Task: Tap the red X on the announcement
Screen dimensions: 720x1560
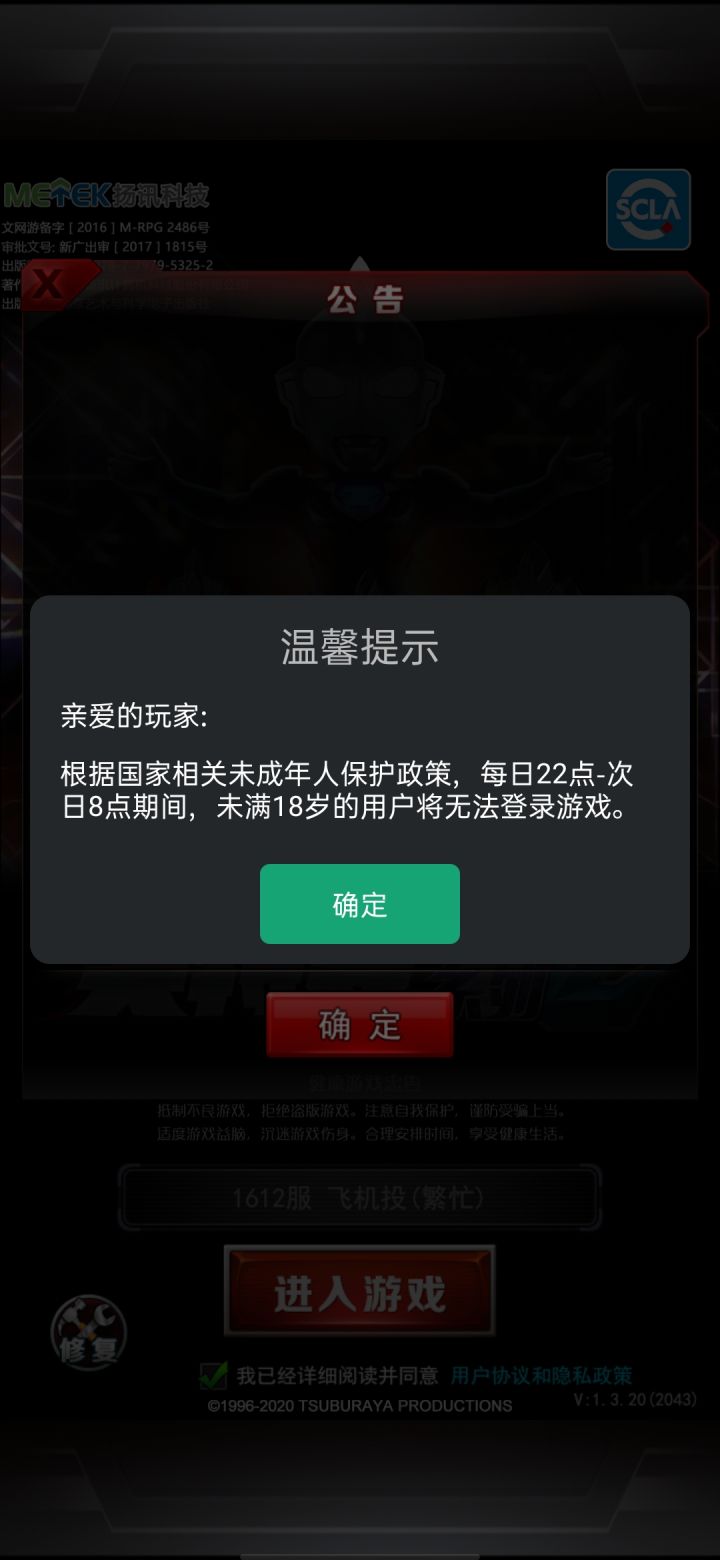Action: (48, 286)
